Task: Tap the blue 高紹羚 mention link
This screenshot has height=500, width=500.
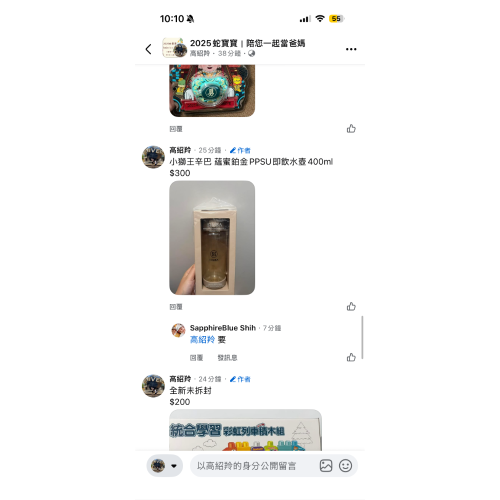Action: point(202,340)
